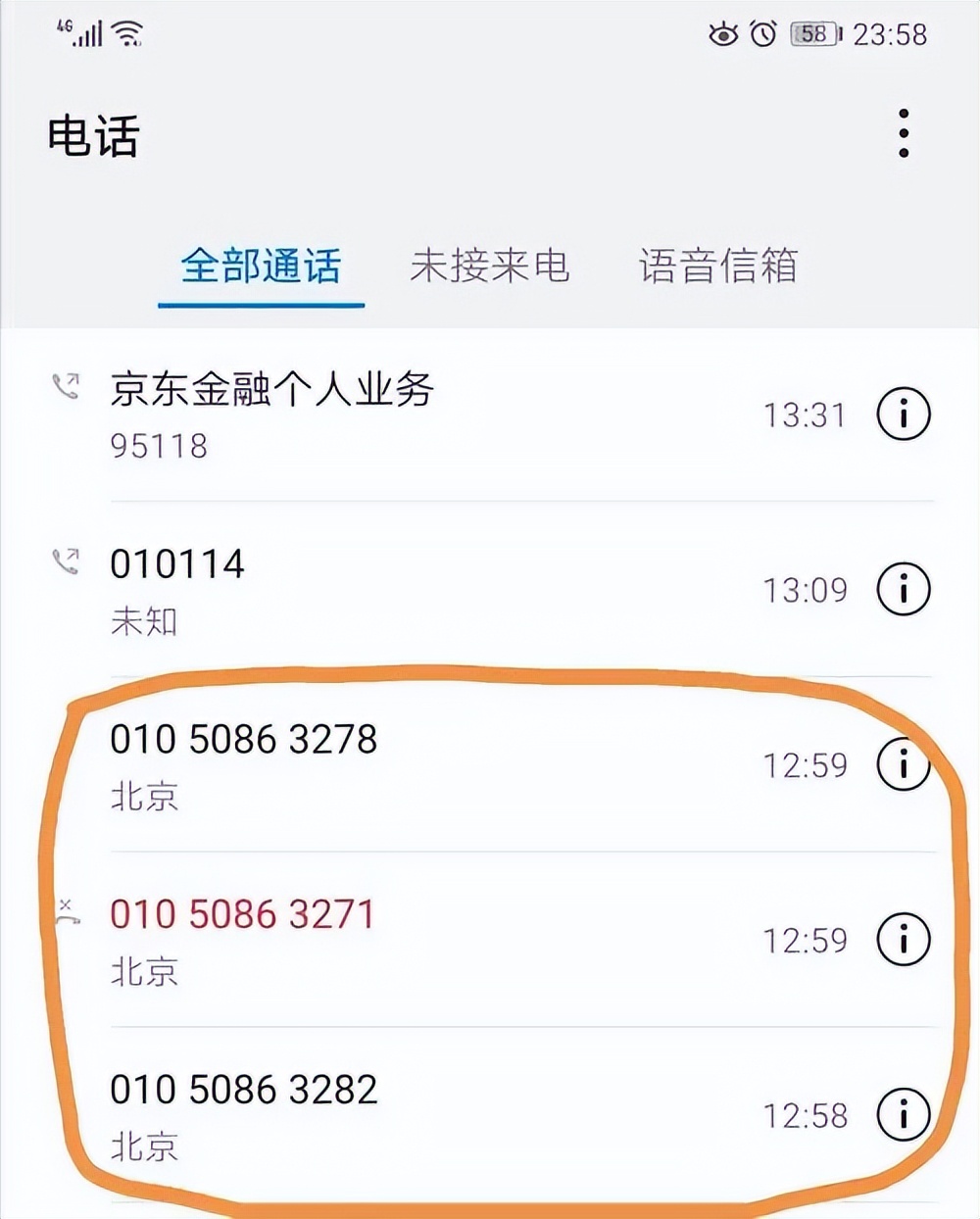This screenshot has height=1219, width=980.
Task: Tap the 电话 title header
Action: point(92,137)
